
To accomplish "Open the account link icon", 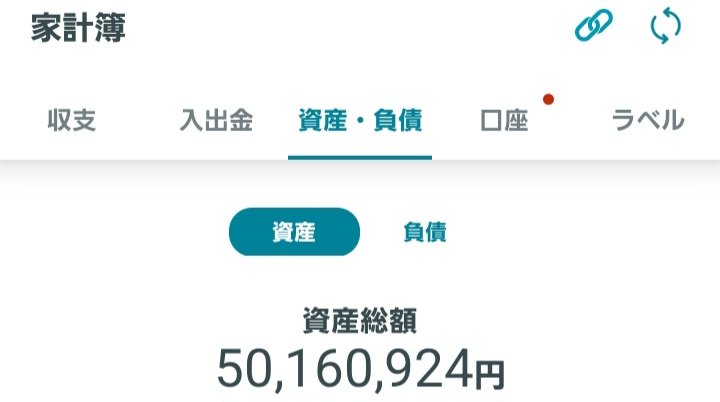I will point(593,27).
